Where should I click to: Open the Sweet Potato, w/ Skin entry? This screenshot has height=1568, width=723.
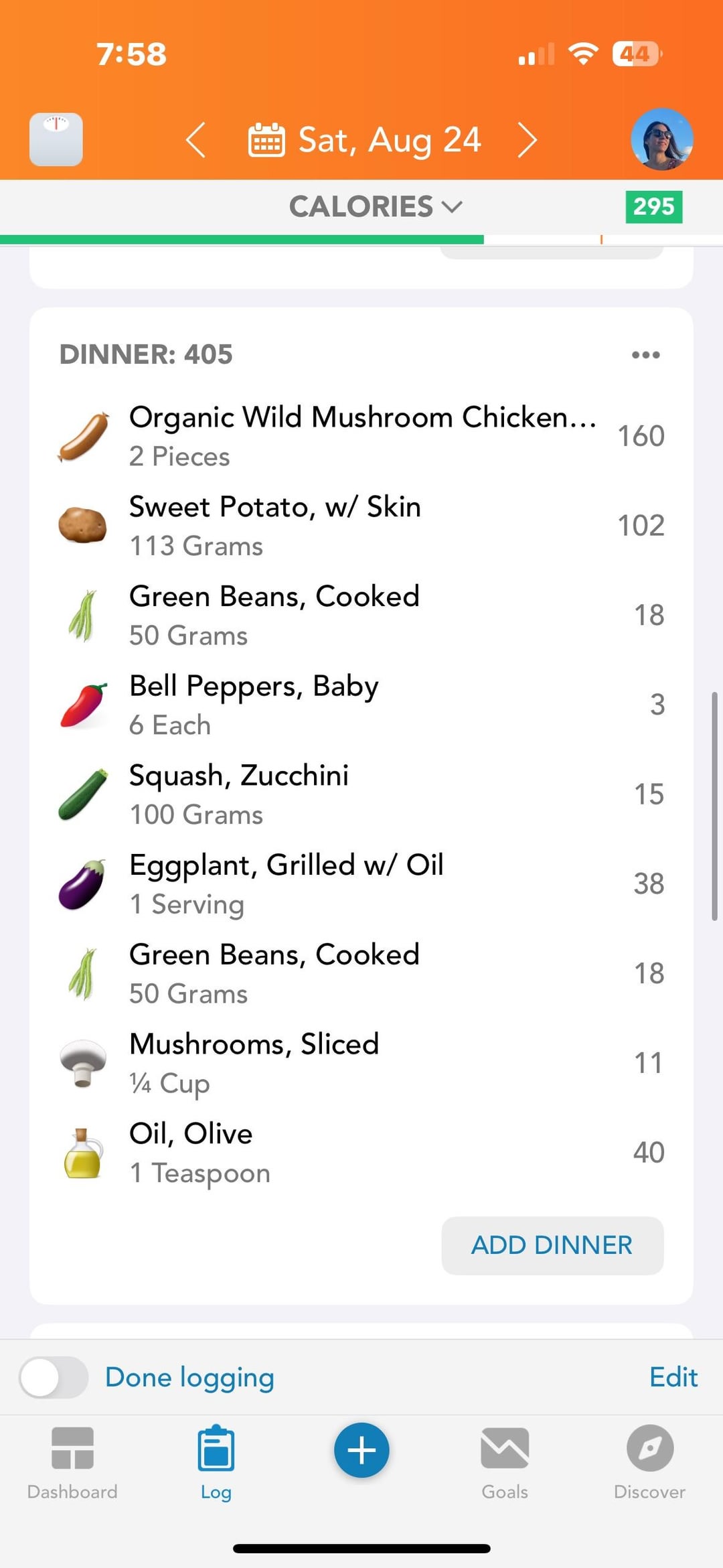point(361,526)
